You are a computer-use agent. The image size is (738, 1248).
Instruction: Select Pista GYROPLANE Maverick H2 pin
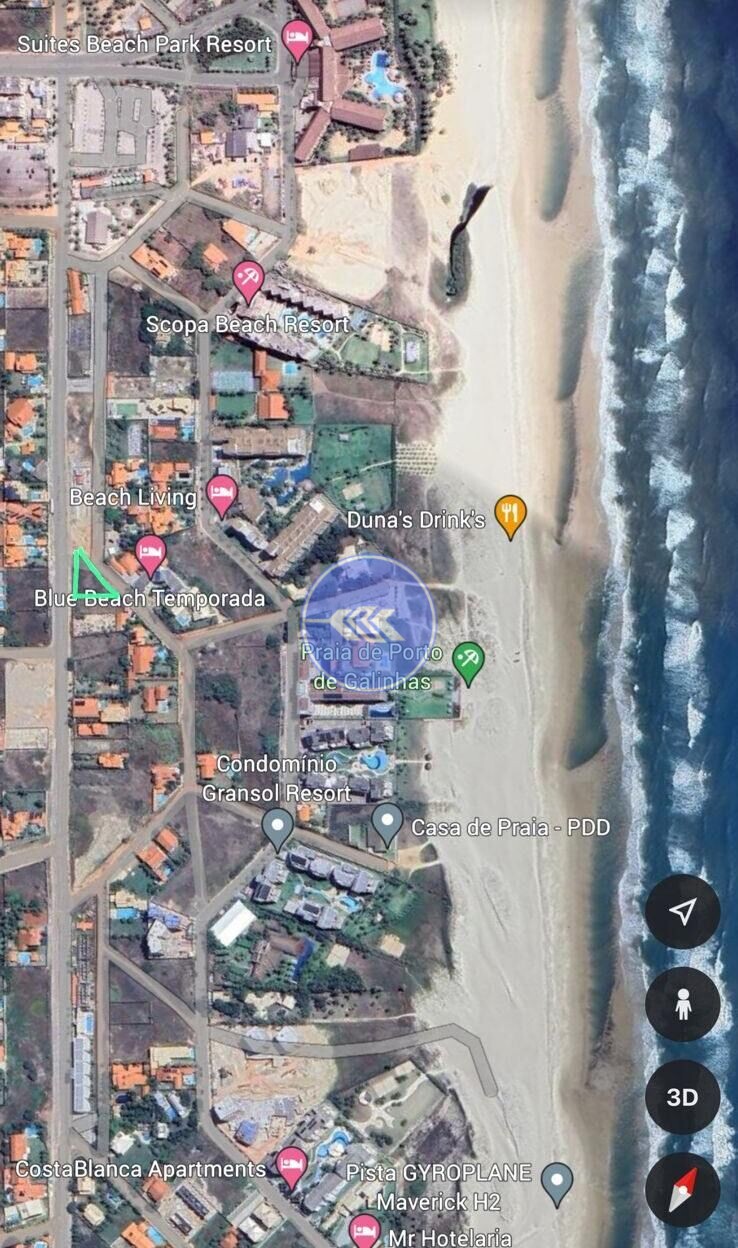[557, 1181]
